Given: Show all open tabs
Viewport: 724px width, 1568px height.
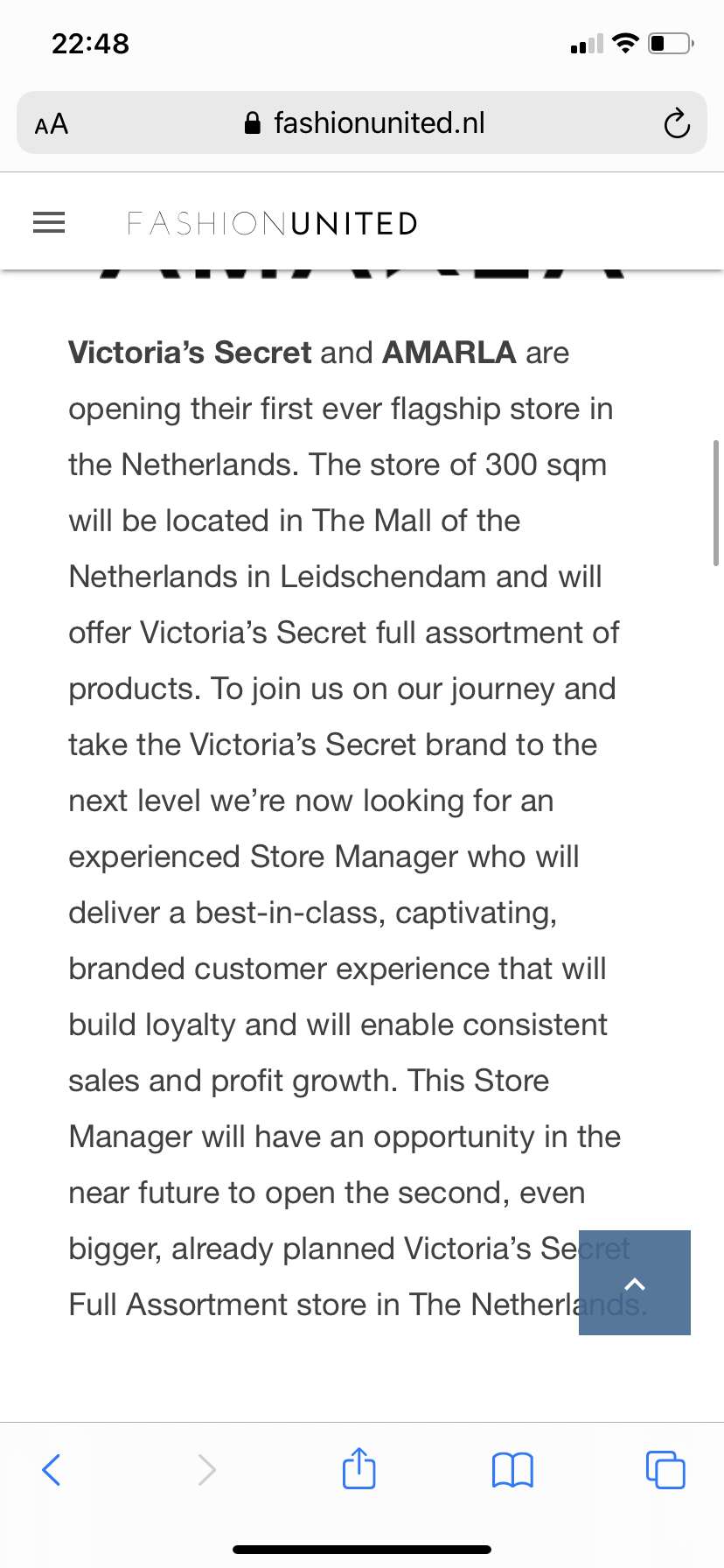Looking at the screenshot, I should (x=665, y=1470).
